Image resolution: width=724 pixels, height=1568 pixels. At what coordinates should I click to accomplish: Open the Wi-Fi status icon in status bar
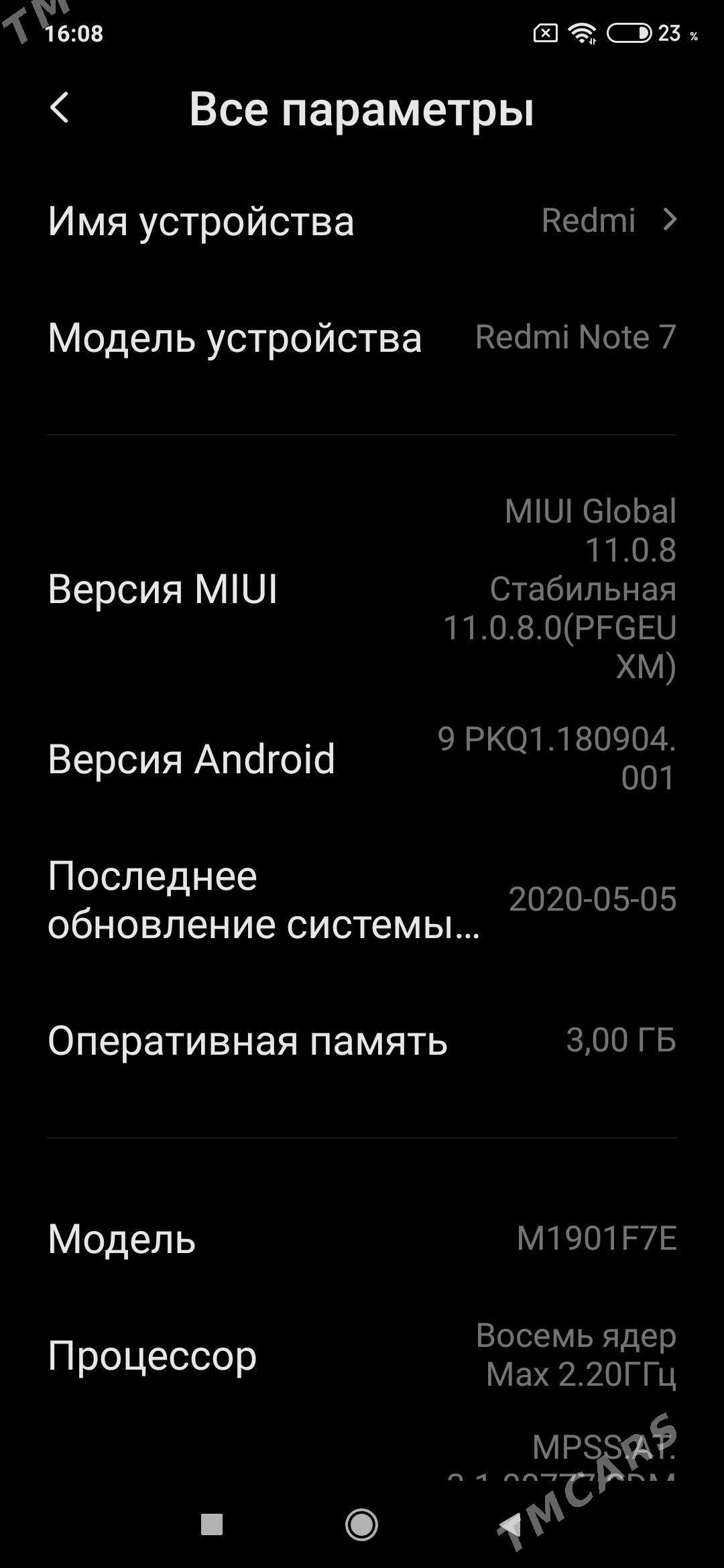(585, 34)
